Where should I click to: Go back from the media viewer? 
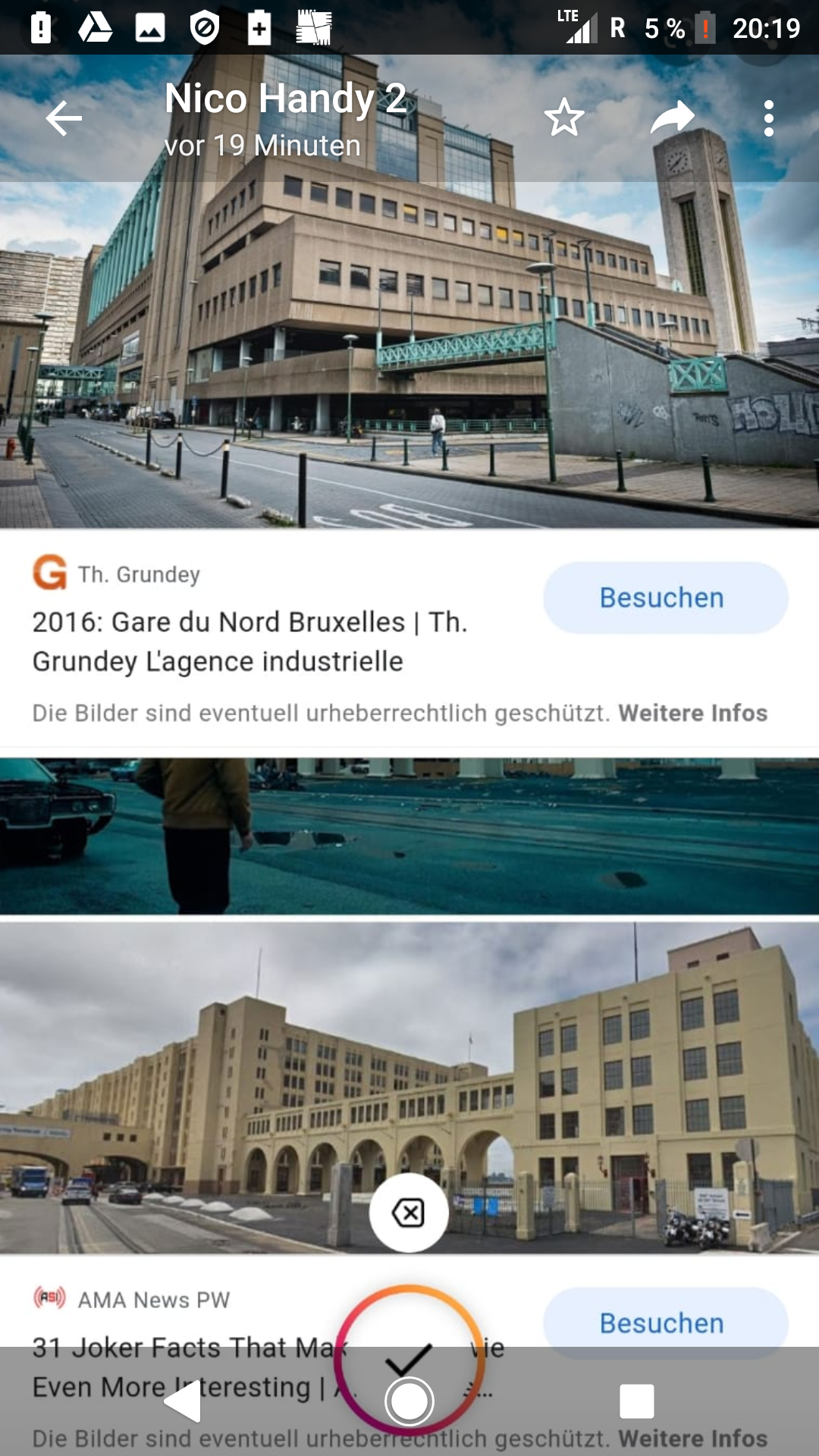click(64, 118)
